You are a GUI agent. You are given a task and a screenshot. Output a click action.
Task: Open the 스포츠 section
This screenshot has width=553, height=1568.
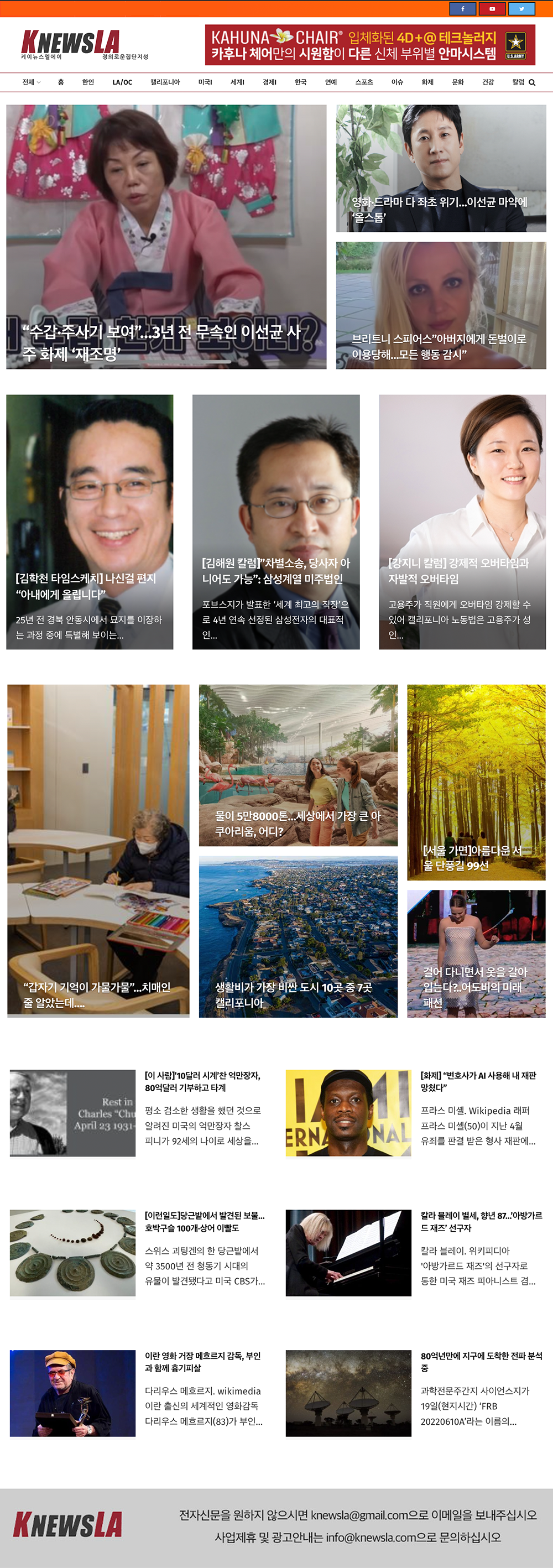point(364,82)
